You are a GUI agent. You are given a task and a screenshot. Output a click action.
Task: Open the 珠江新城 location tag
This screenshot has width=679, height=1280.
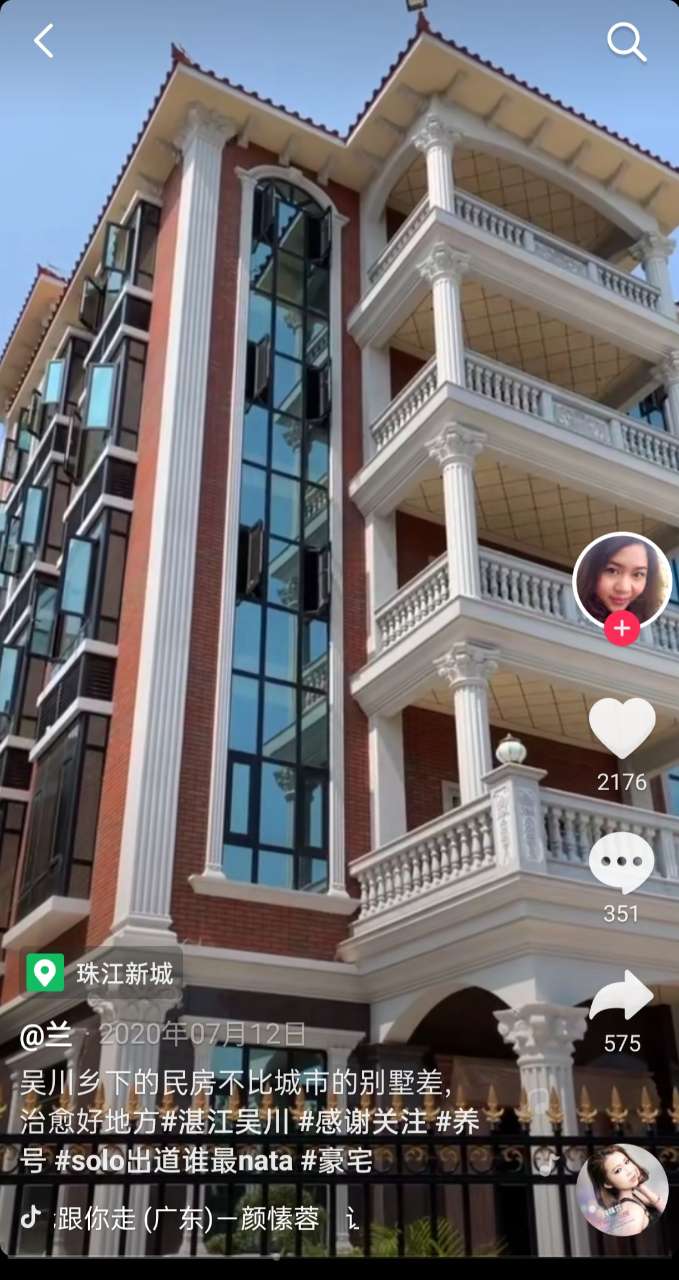click(x=104, y=973)
